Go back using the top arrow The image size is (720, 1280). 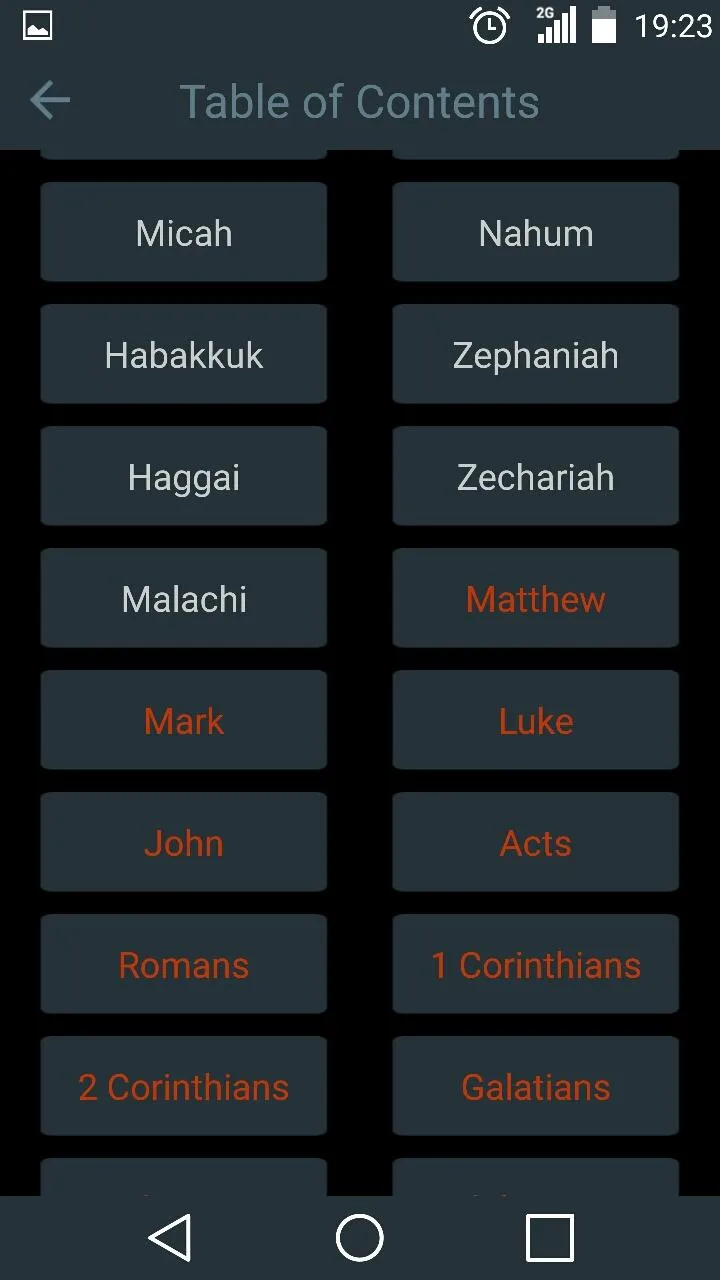click(50, 100)
